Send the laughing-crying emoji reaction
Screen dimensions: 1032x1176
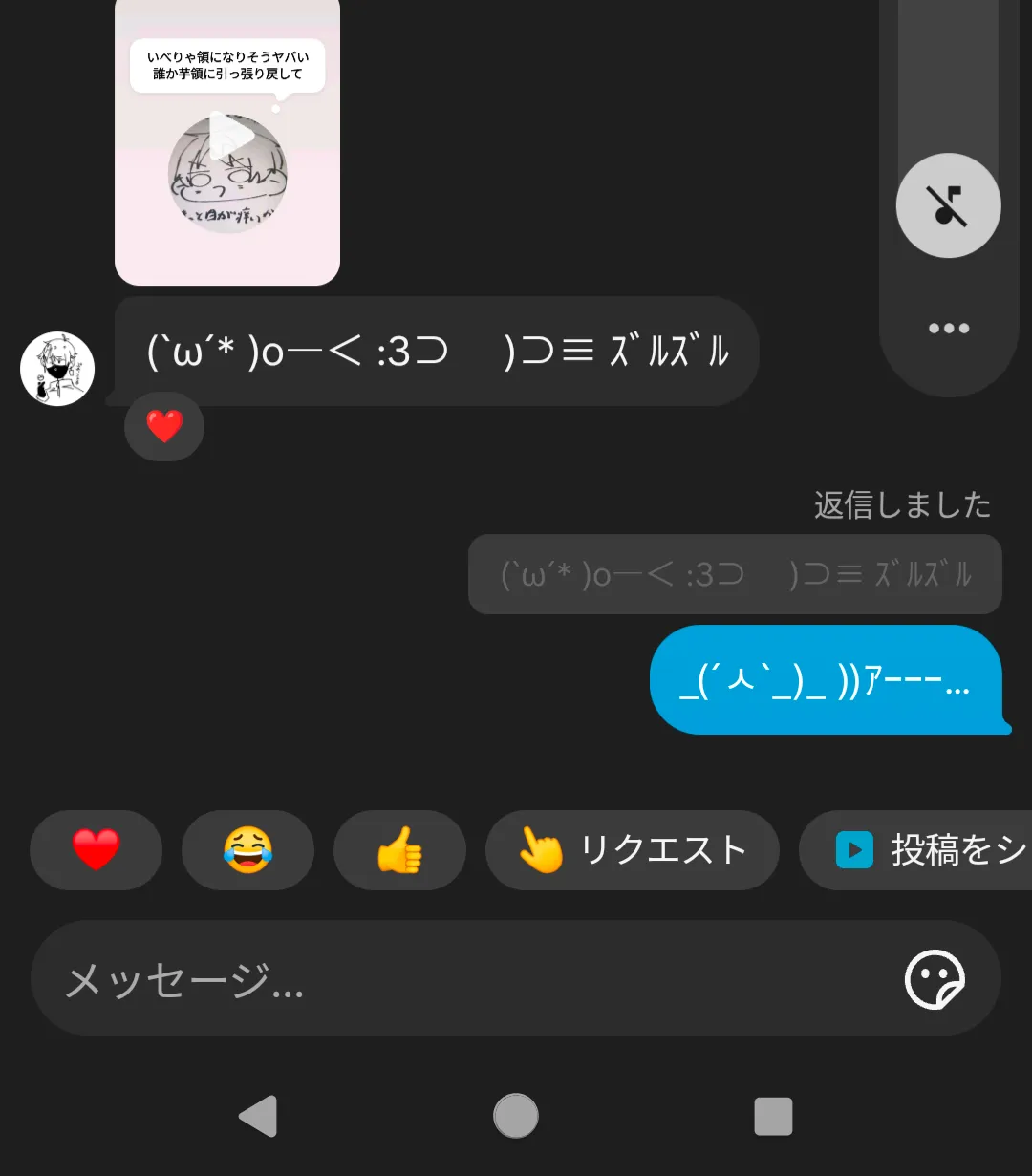pos(247,849)
